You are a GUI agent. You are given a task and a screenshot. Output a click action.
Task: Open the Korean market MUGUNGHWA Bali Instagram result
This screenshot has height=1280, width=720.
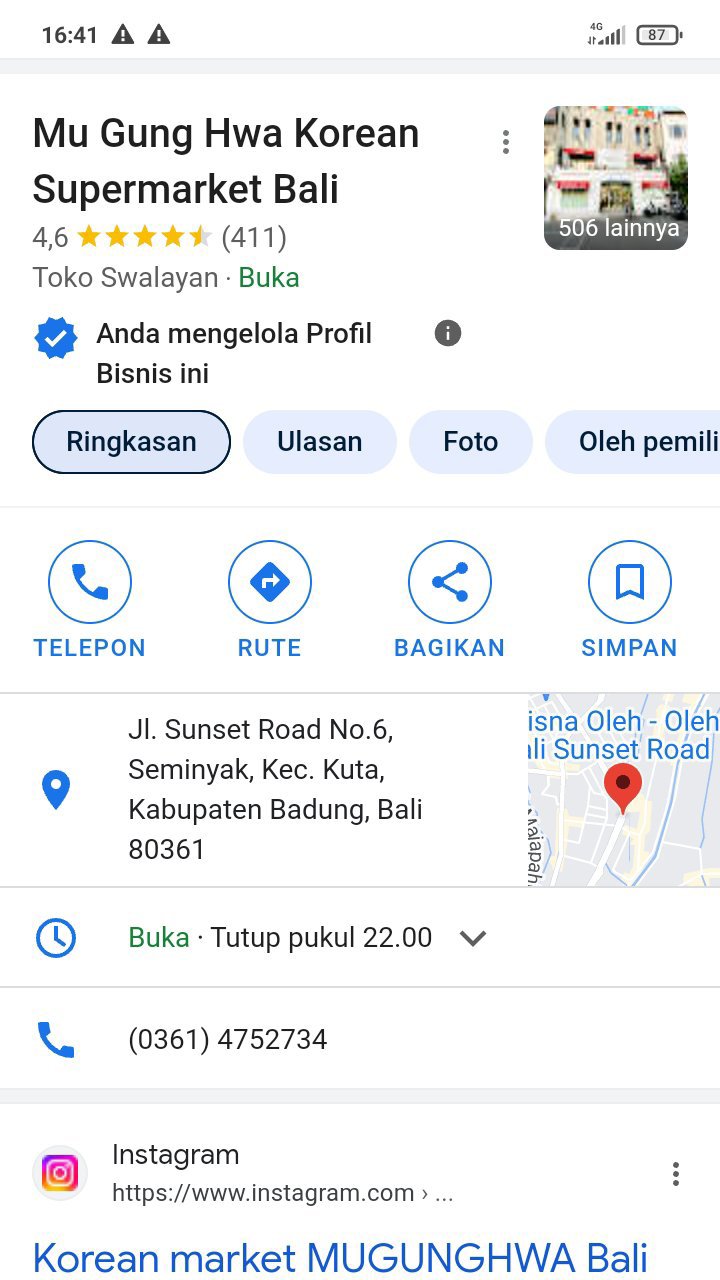point(340,1257)
